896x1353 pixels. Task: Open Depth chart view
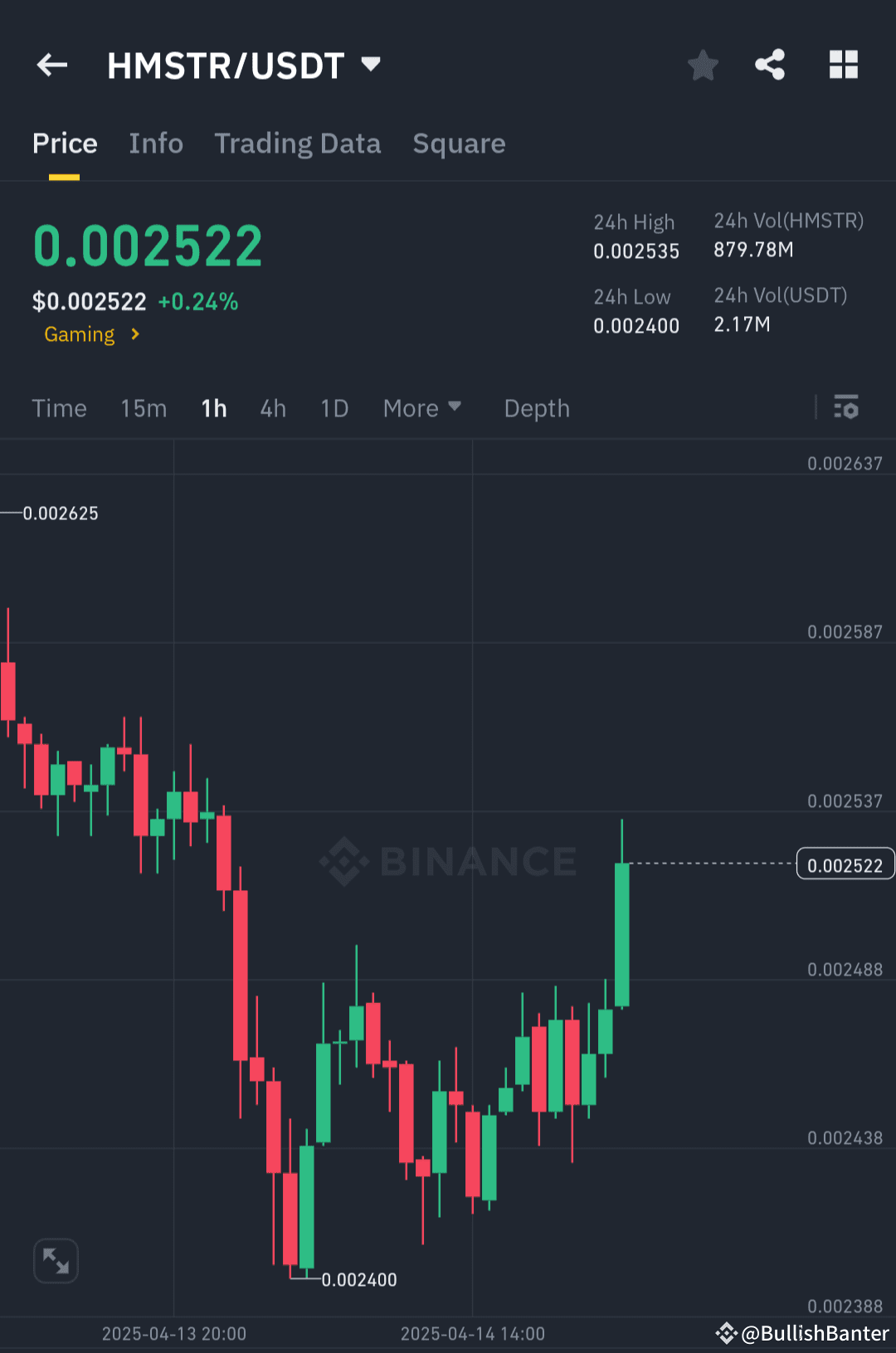pos(536,407)
